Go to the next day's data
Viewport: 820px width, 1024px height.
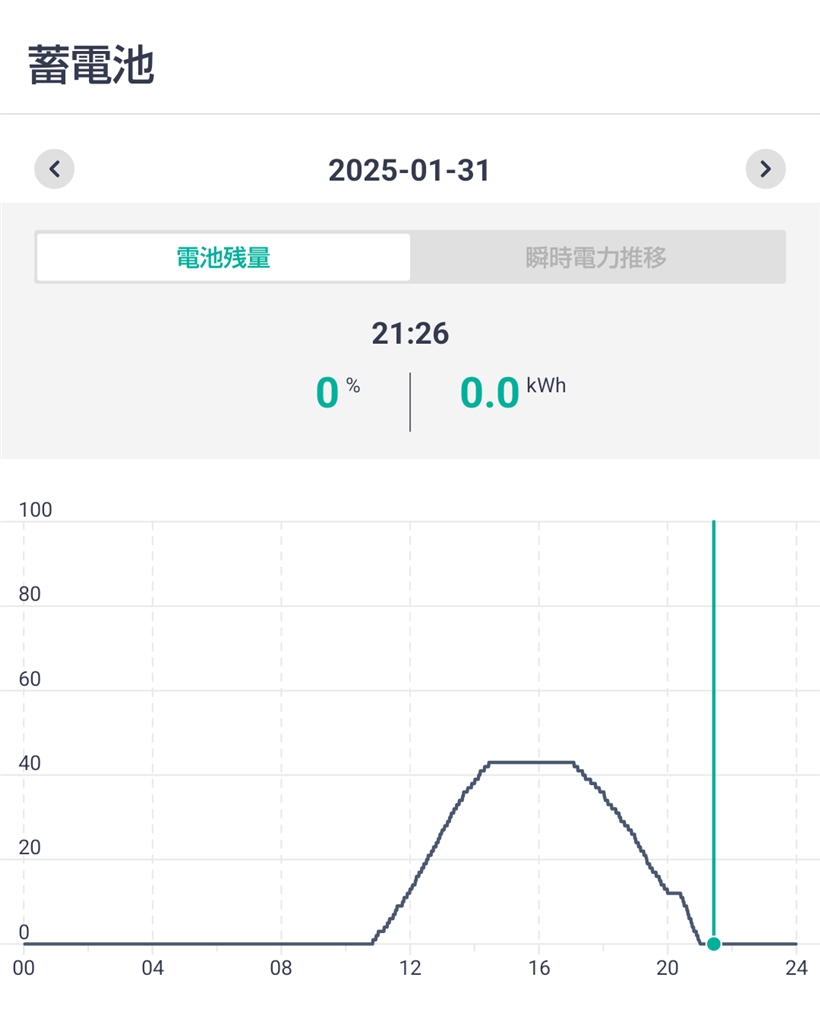(x=765, y=169)
